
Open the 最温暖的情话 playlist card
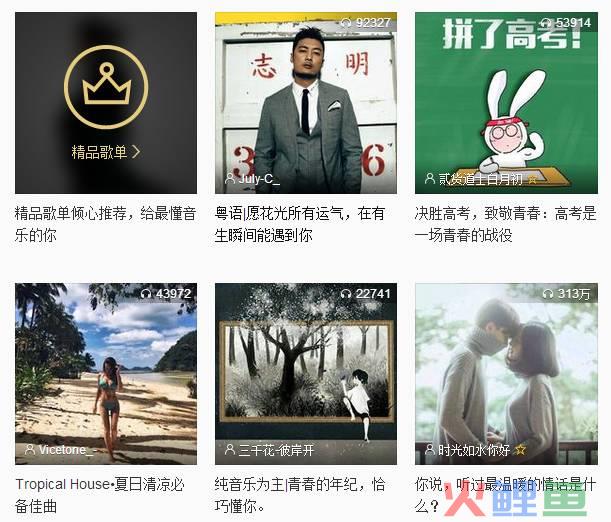pyautogui.click(x=506, y=374)
